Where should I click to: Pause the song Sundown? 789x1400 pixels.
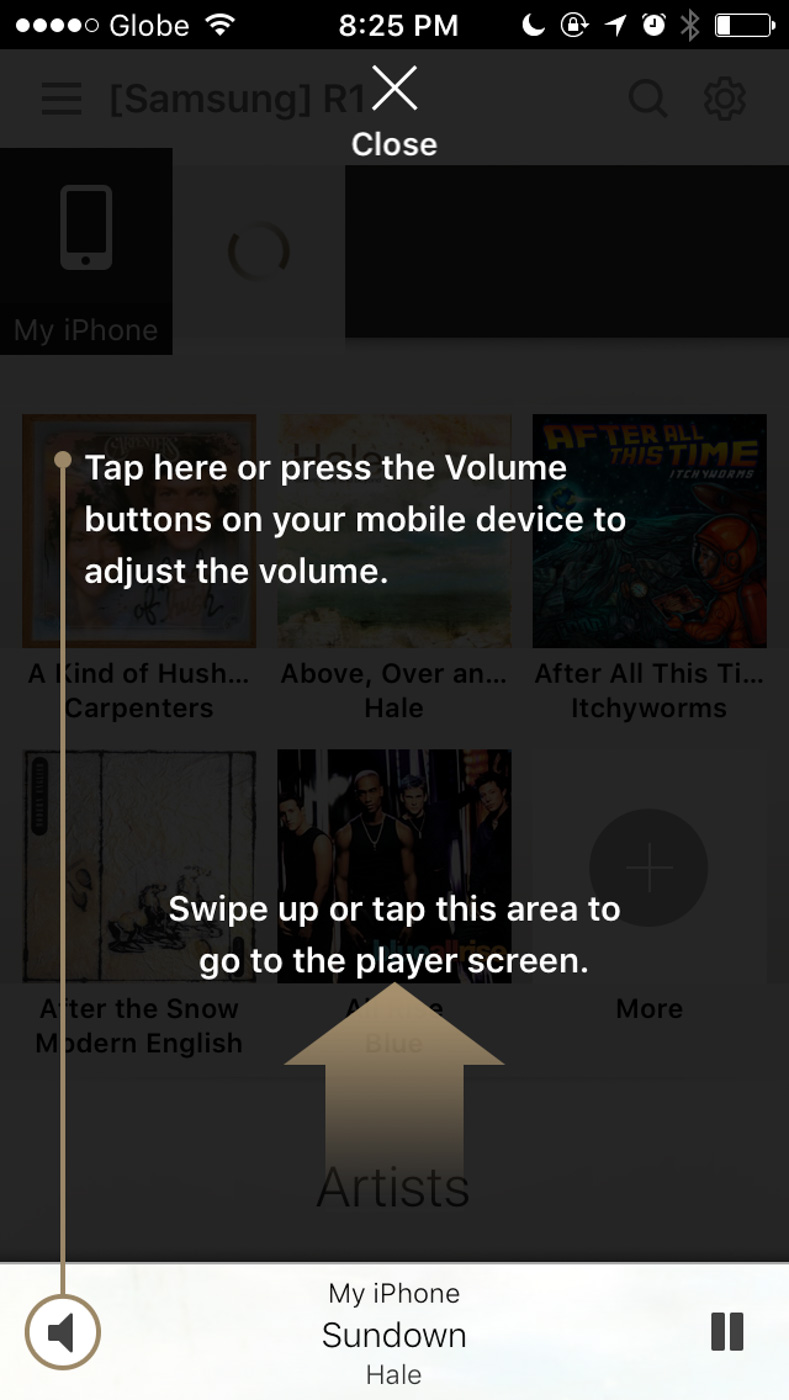727,1332
